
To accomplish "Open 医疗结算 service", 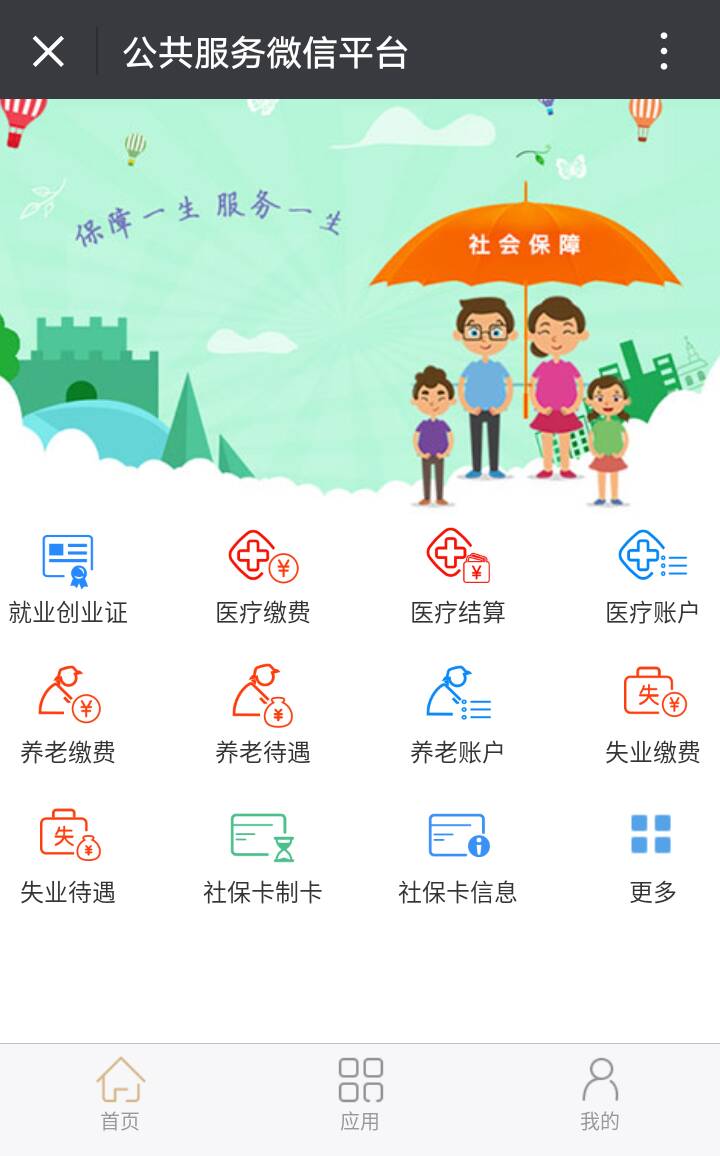I will (458, 577).
